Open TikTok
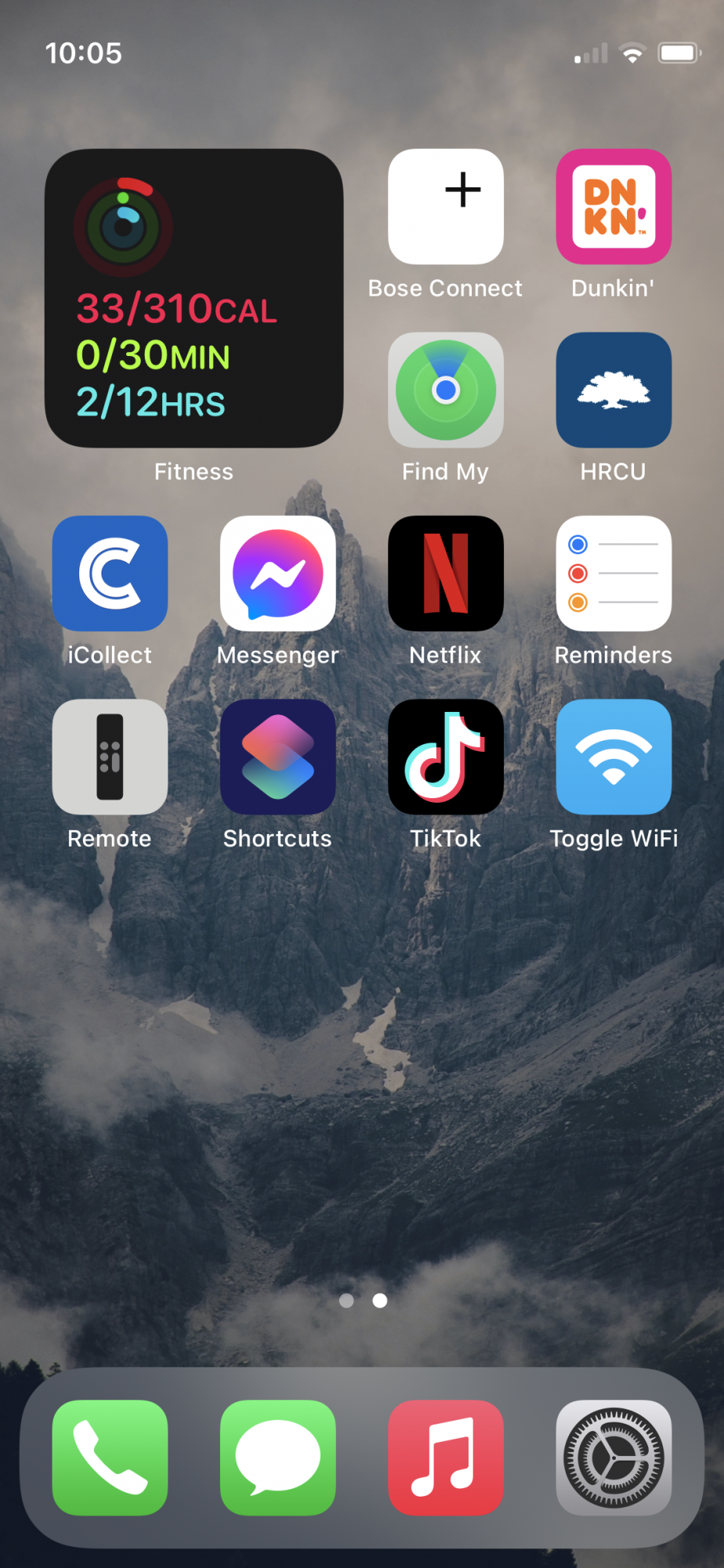 (x=445, y=757)
